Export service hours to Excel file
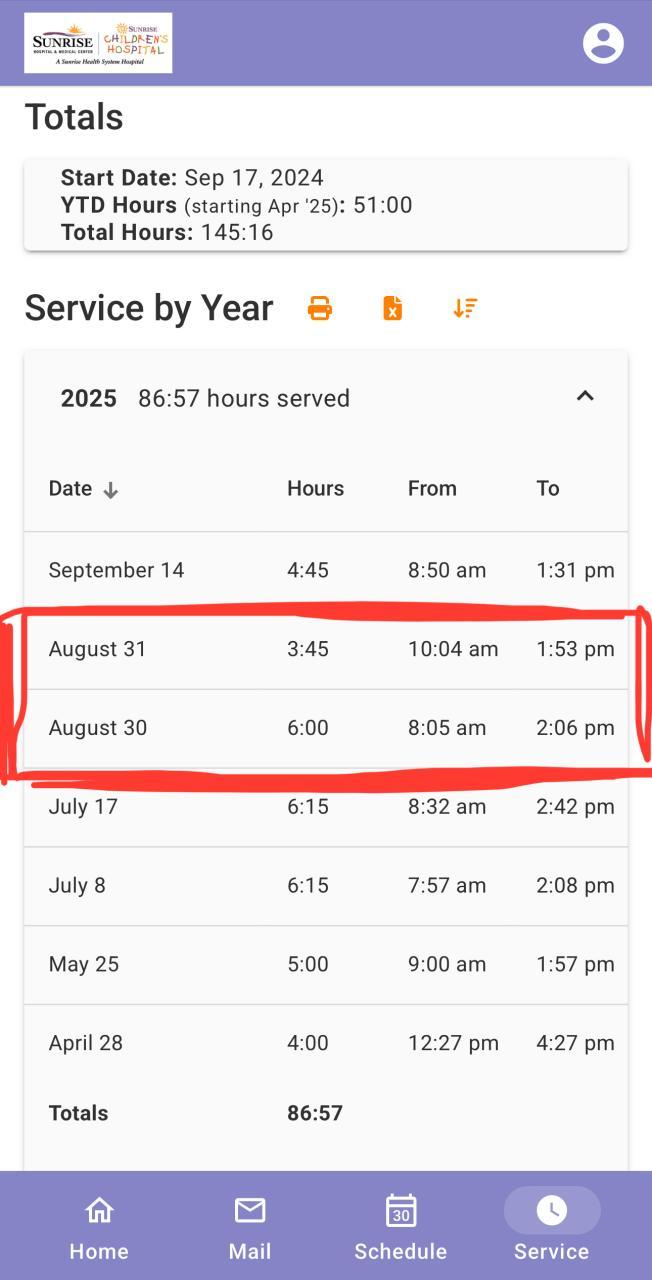The width and height of the screenshot is (652, 1280). click(x=392, y=308)
